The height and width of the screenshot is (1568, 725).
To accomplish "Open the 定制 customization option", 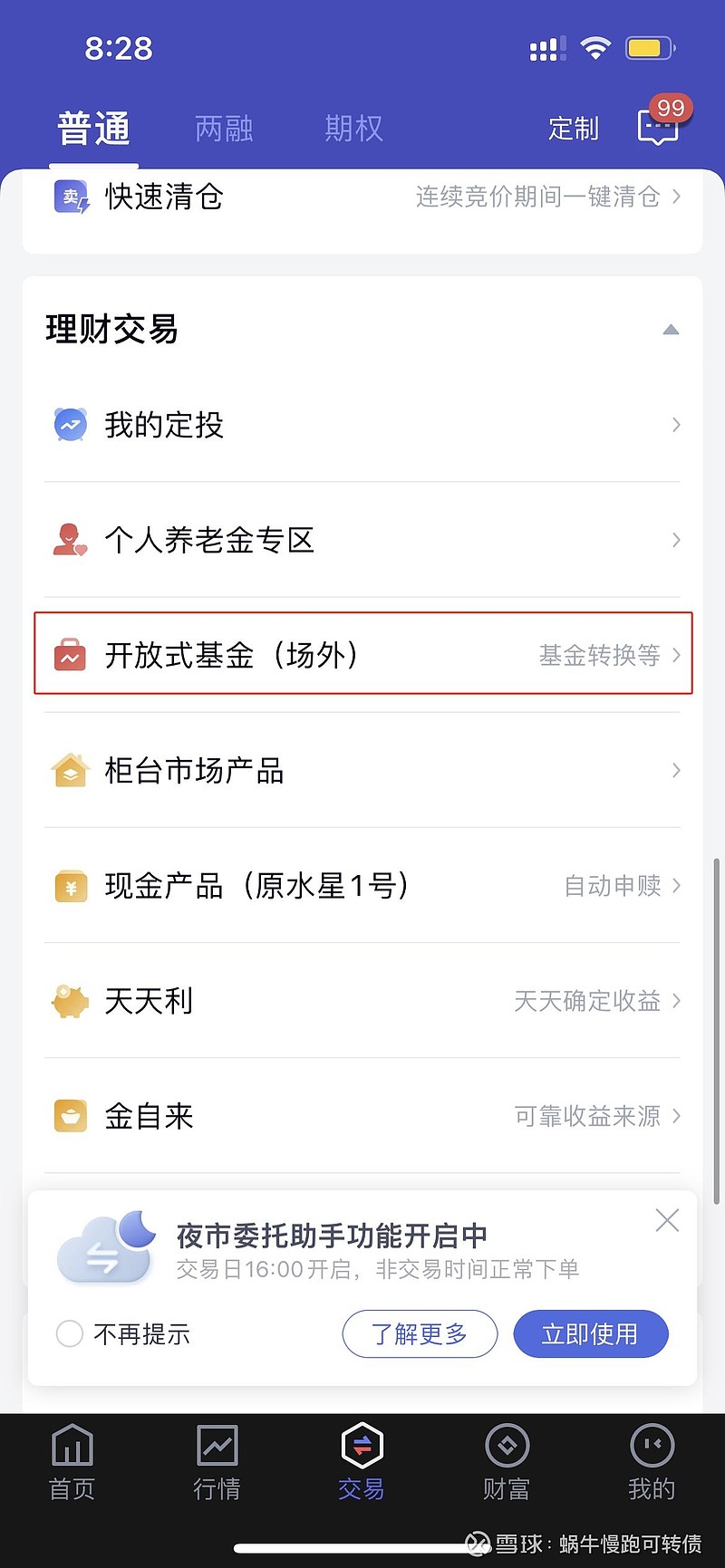I will [573, 129].
